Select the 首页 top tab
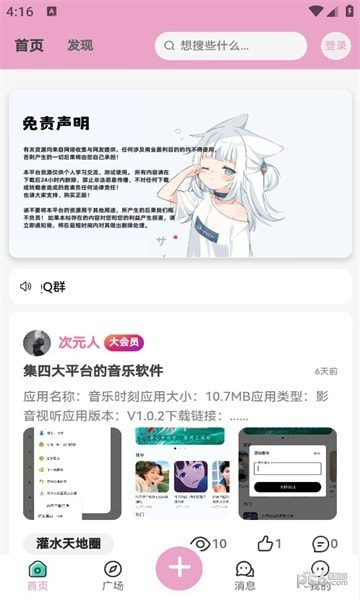This screenshot has height=600, width=360. click(29, 46)
